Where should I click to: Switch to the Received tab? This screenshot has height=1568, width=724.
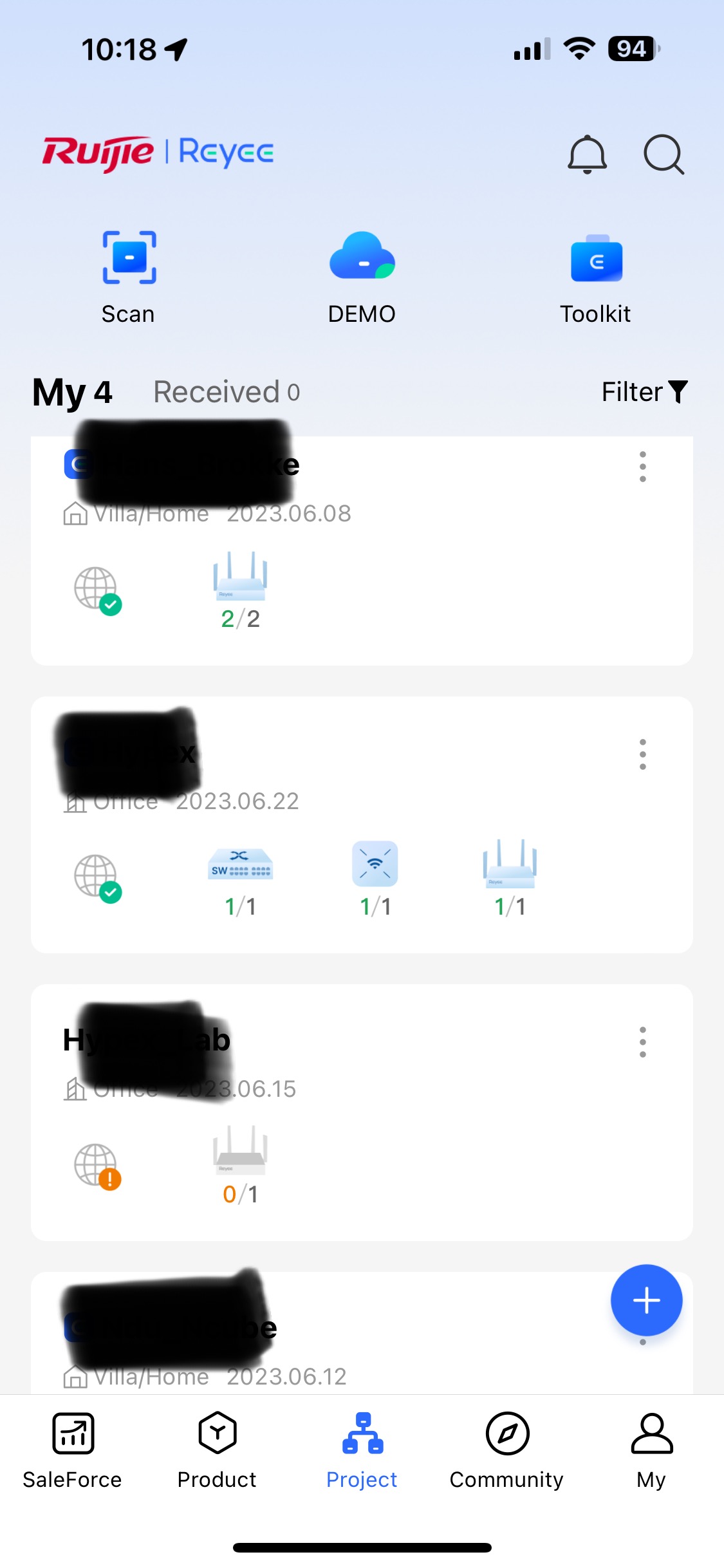226,392
